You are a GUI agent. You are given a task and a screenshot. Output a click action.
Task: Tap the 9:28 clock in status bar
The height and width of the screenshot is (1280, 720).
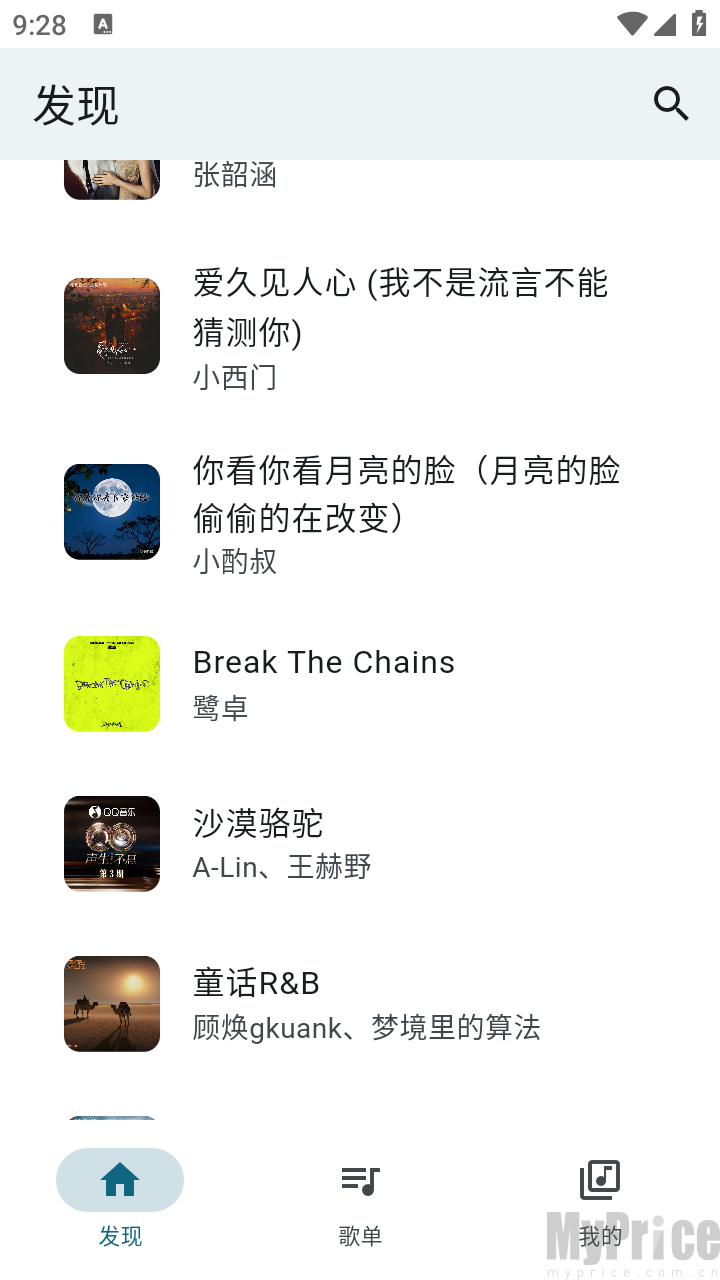click(x=40, y=26)
